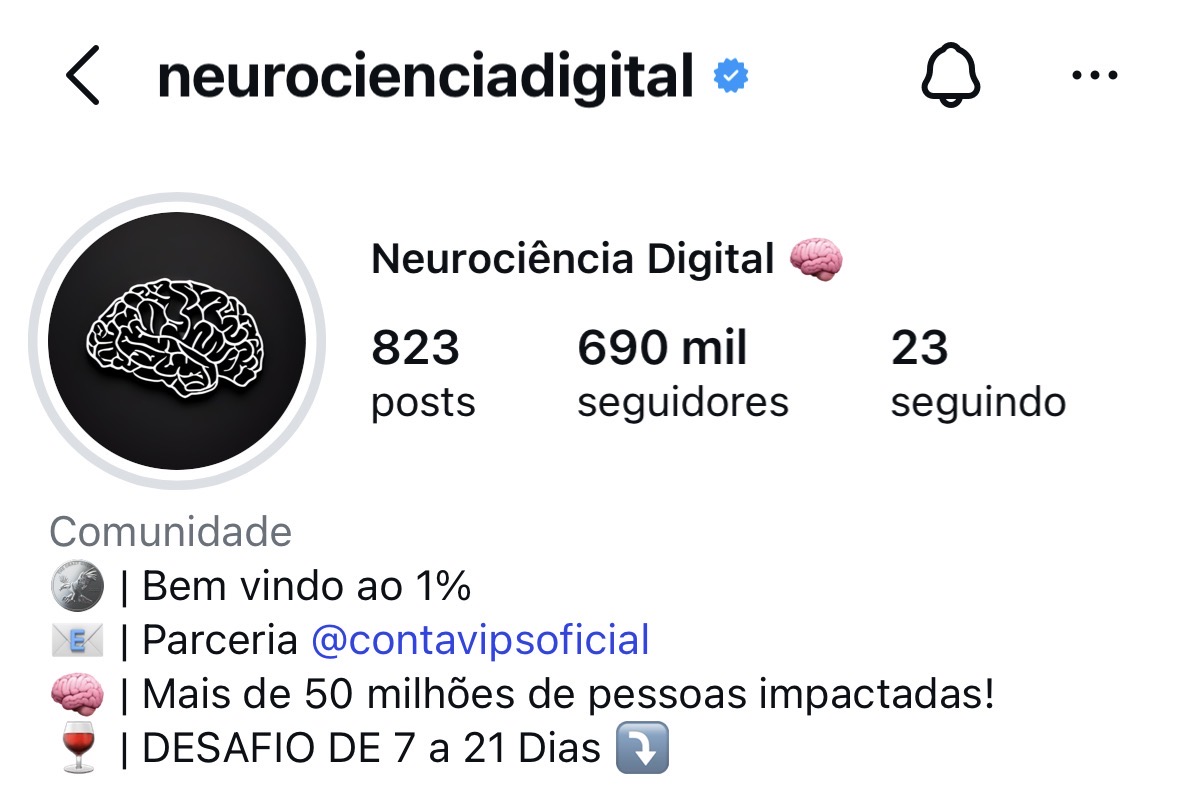Open the @contavipsoficial profile link

pyautogui.click(x=480, y=640)
